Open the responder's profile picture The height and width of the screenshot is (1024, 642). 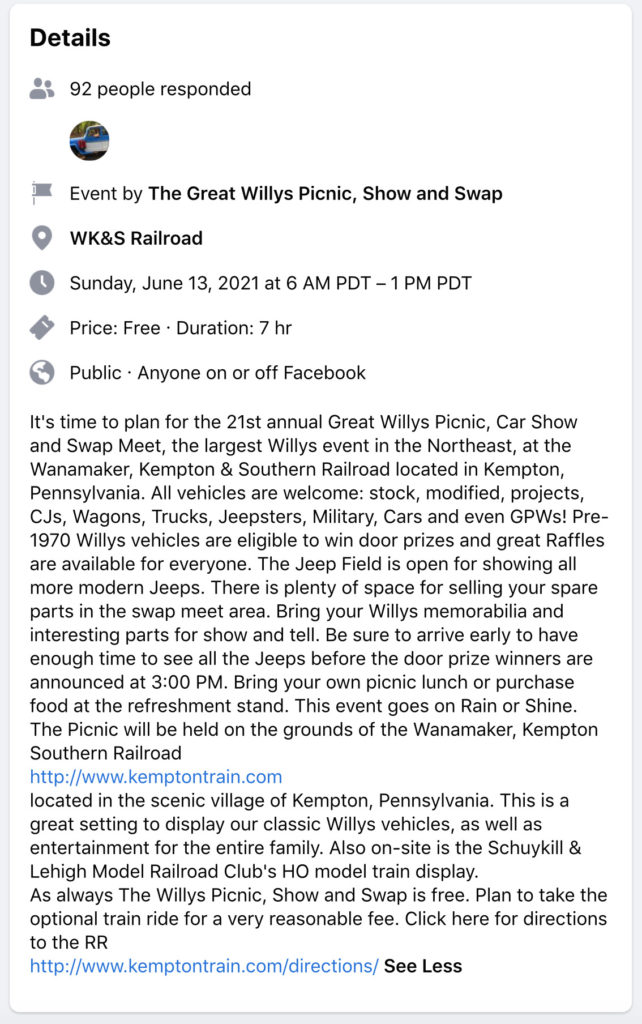tap(89, 141)
